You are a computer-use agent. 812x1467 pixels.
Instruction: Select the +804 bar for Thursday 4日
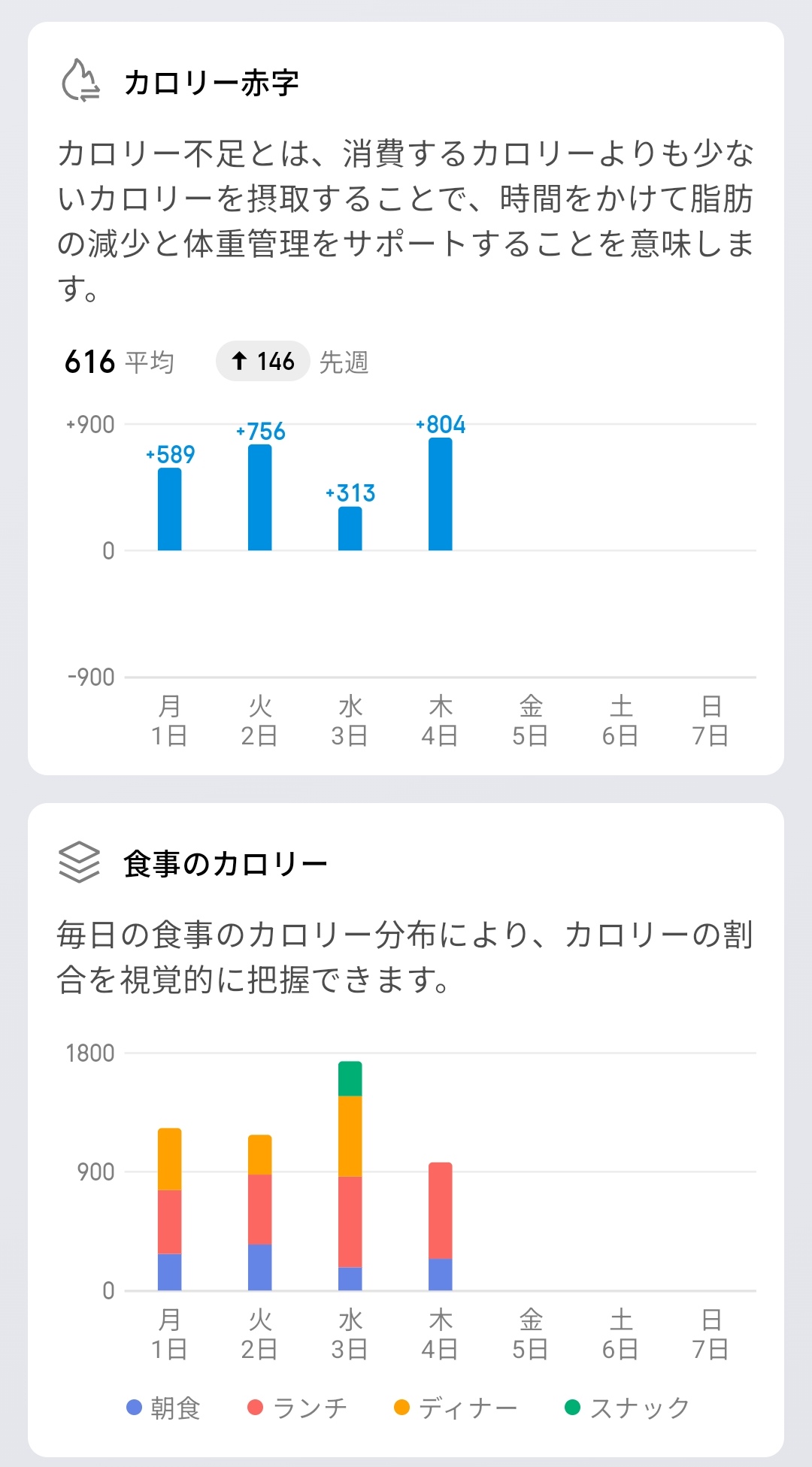pyautogui.click(x=440, y=494)
